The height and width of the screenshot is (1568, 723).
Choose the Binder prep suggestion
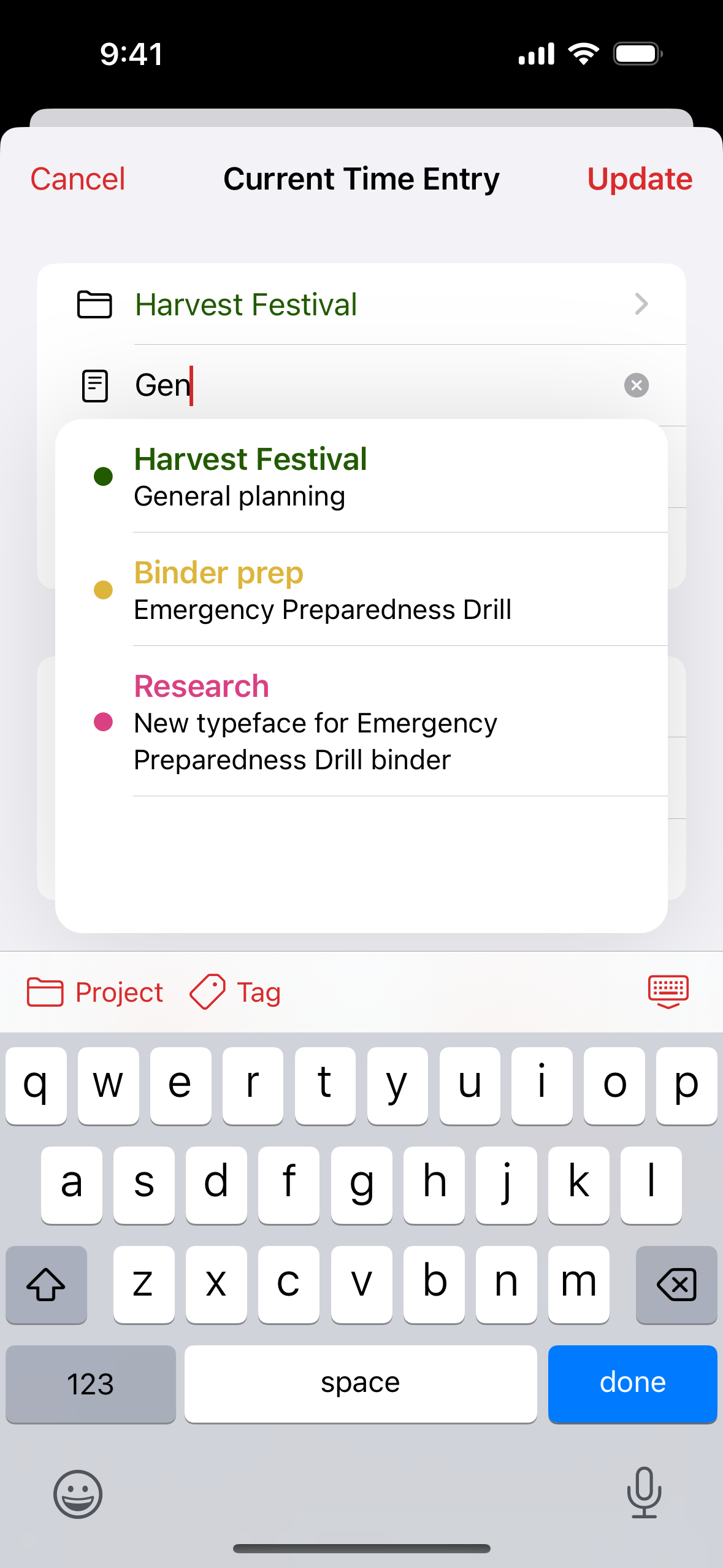pos(362,590)
